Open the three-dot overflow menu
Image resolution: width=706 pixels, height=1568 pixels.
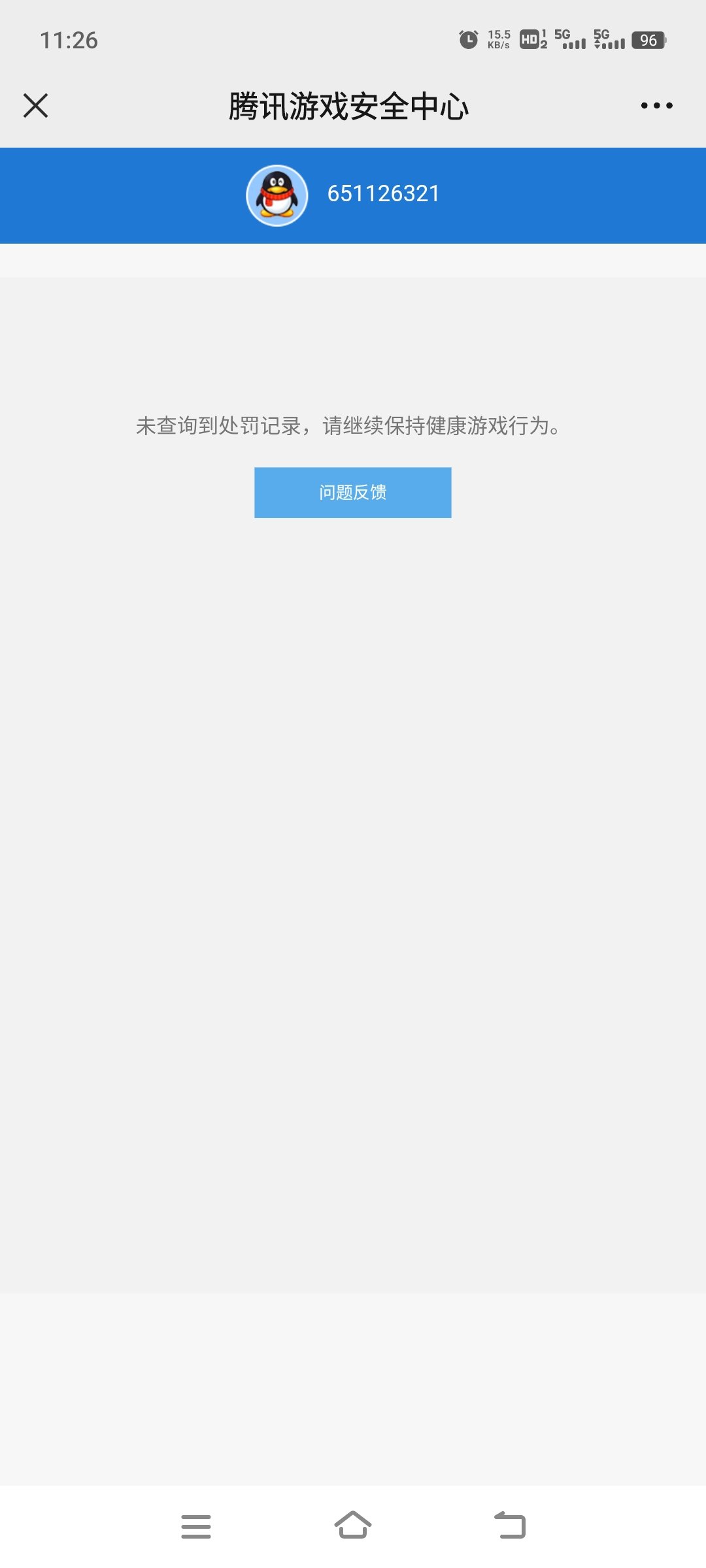pyautogui.click(x=656, y=105)
